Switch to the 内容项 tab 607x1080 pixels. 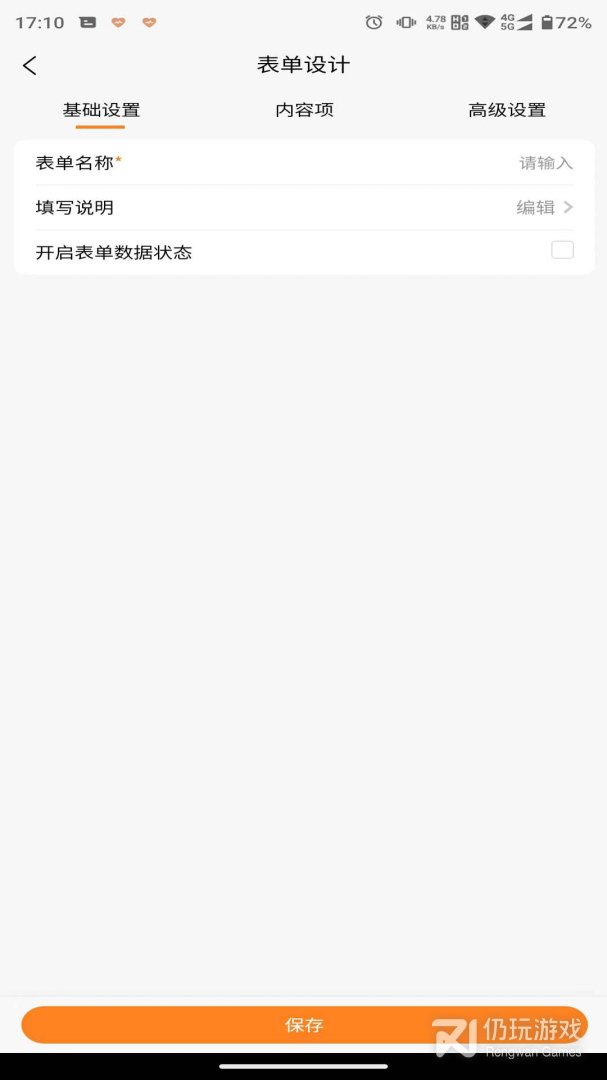tap(305, 110)
